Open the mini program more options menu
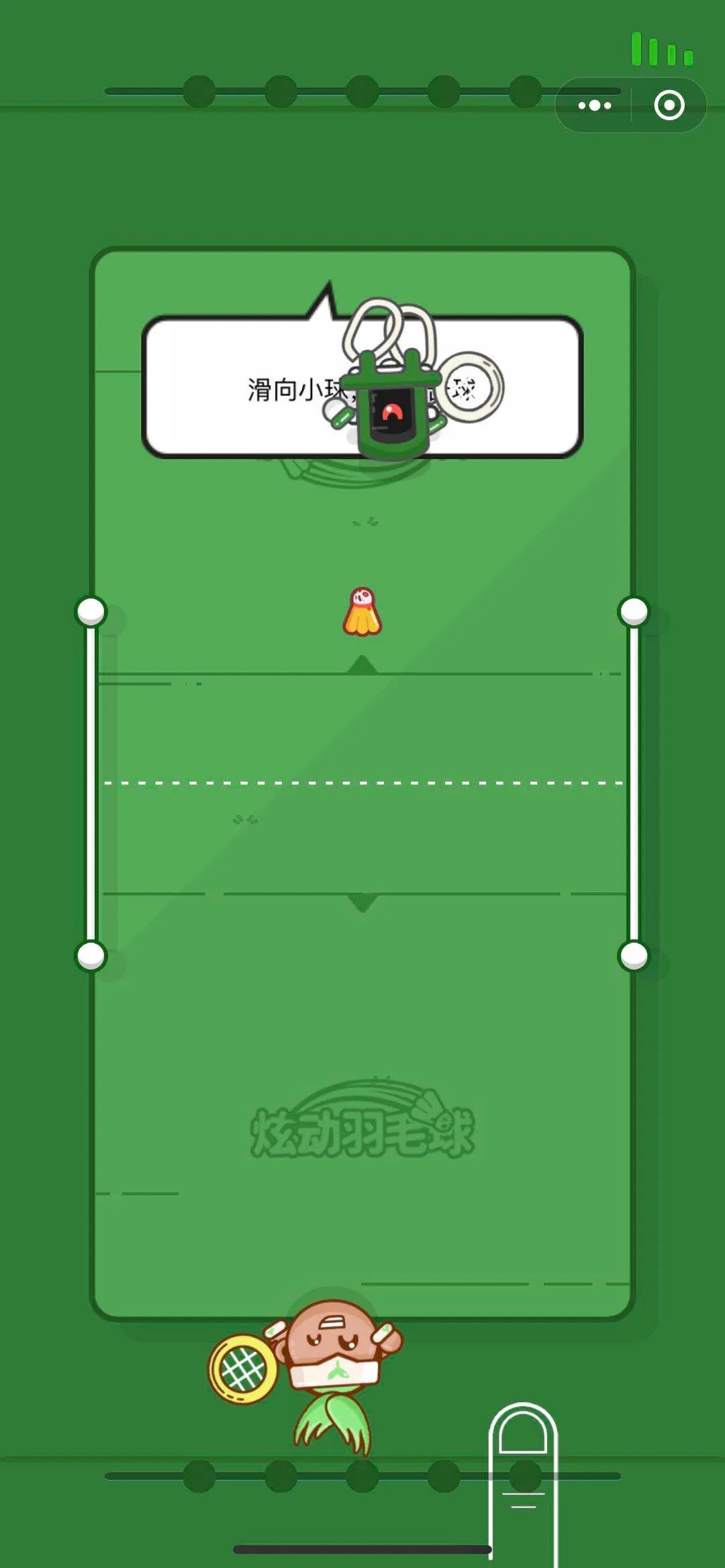 tap(595, 105)
